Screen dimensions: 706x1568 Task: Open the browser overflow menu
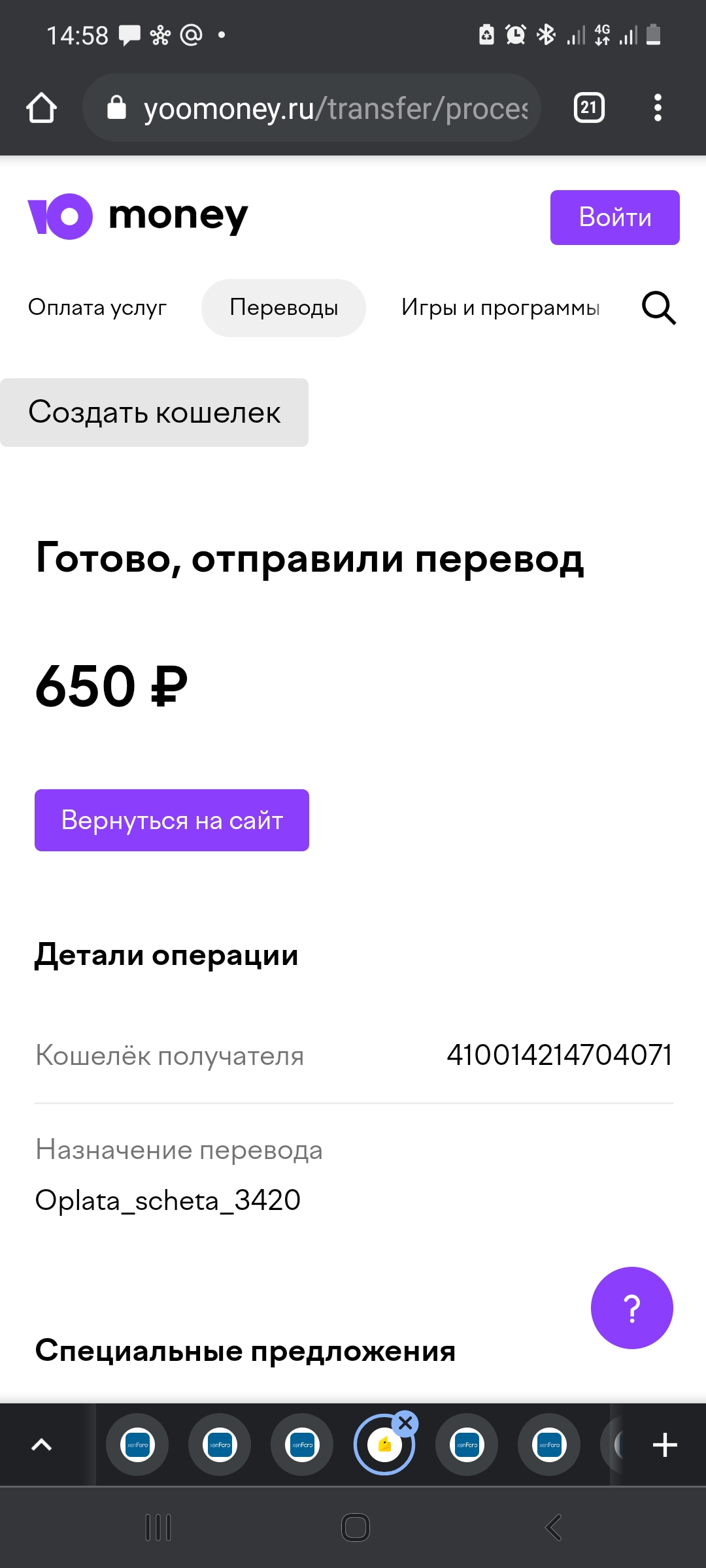tap(658, 108)
